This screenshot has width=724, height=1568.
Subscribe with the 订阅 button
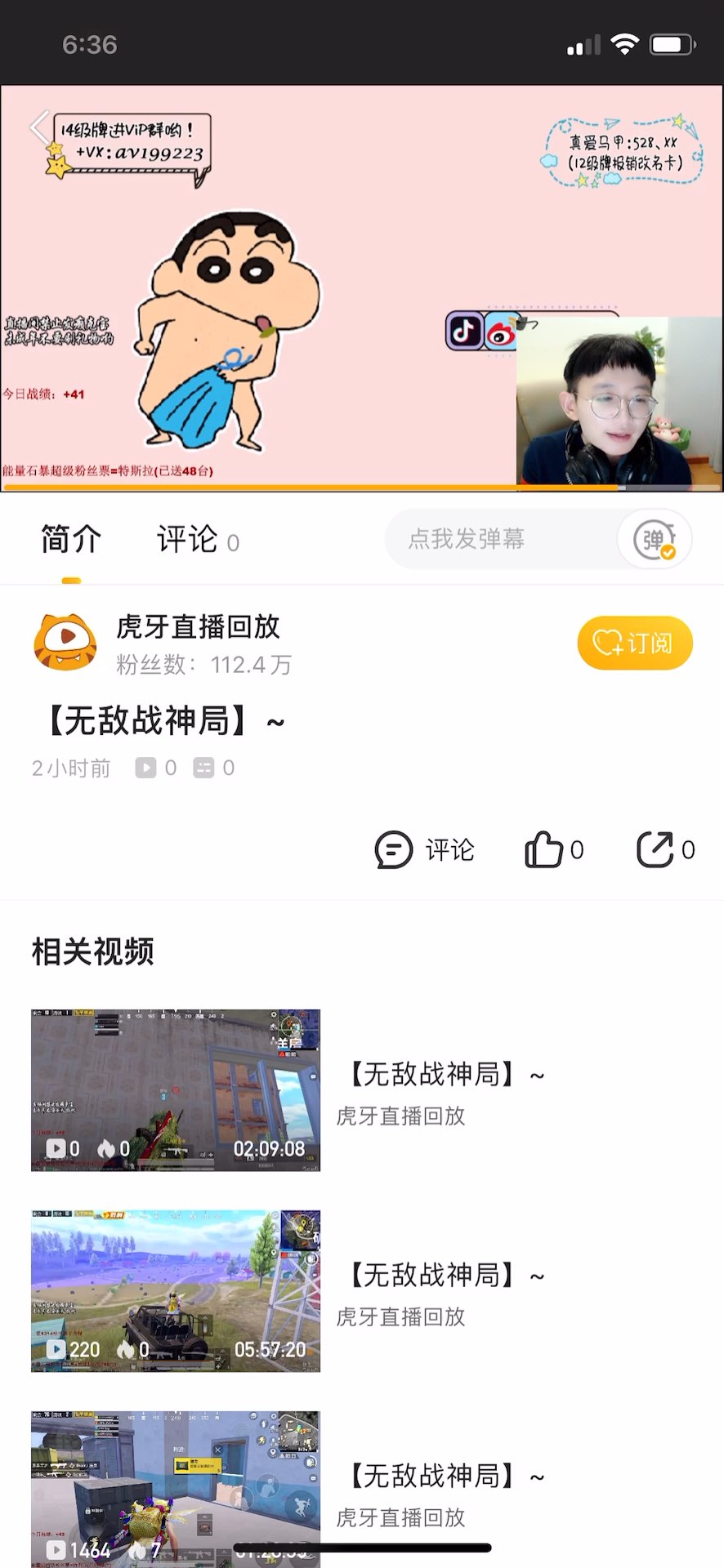click(634, 643)
